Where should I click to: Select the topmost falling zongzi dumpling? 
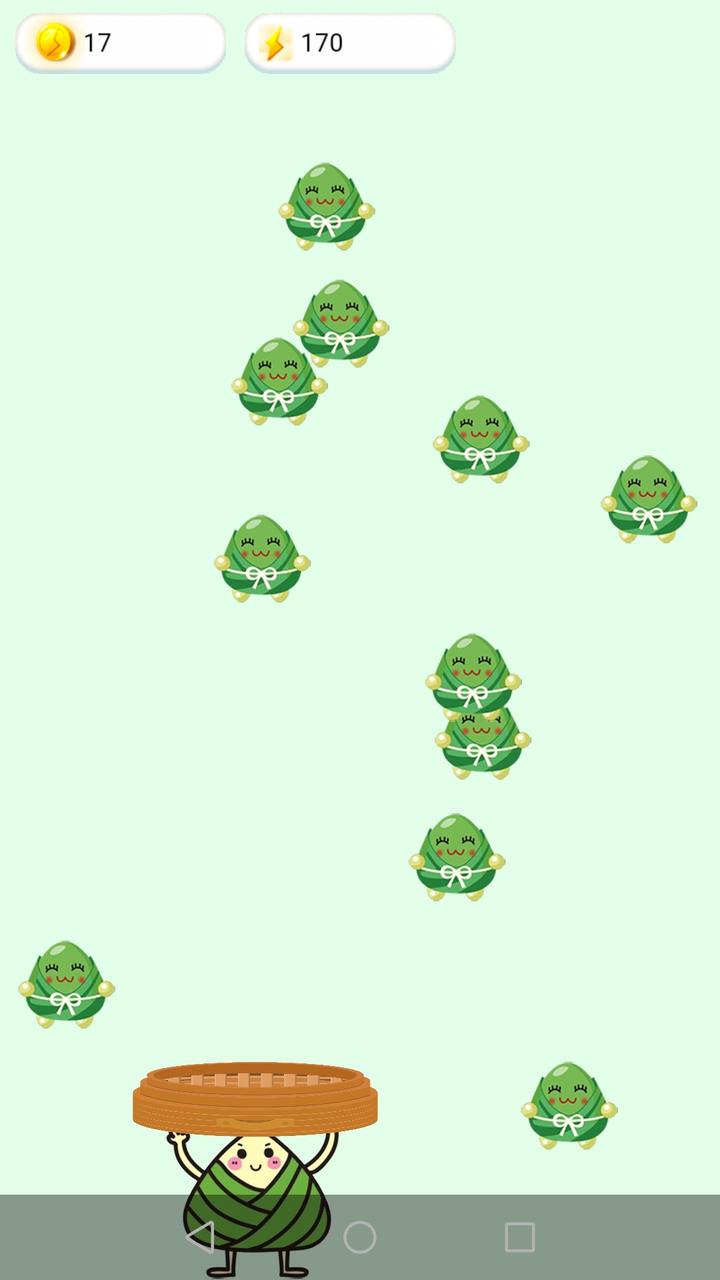click(x=325, y=205)
